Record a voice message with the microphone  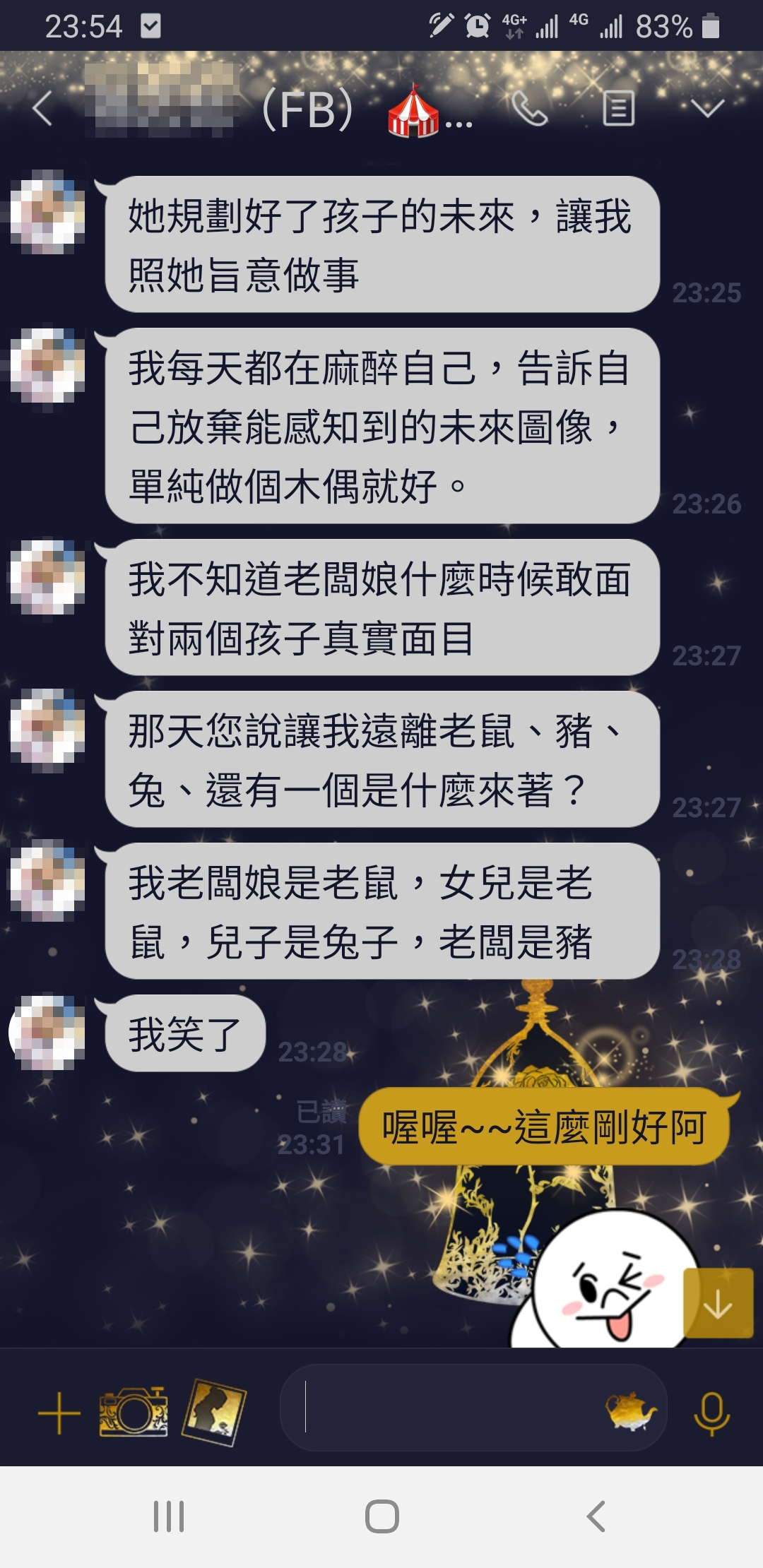[711, 1413]
